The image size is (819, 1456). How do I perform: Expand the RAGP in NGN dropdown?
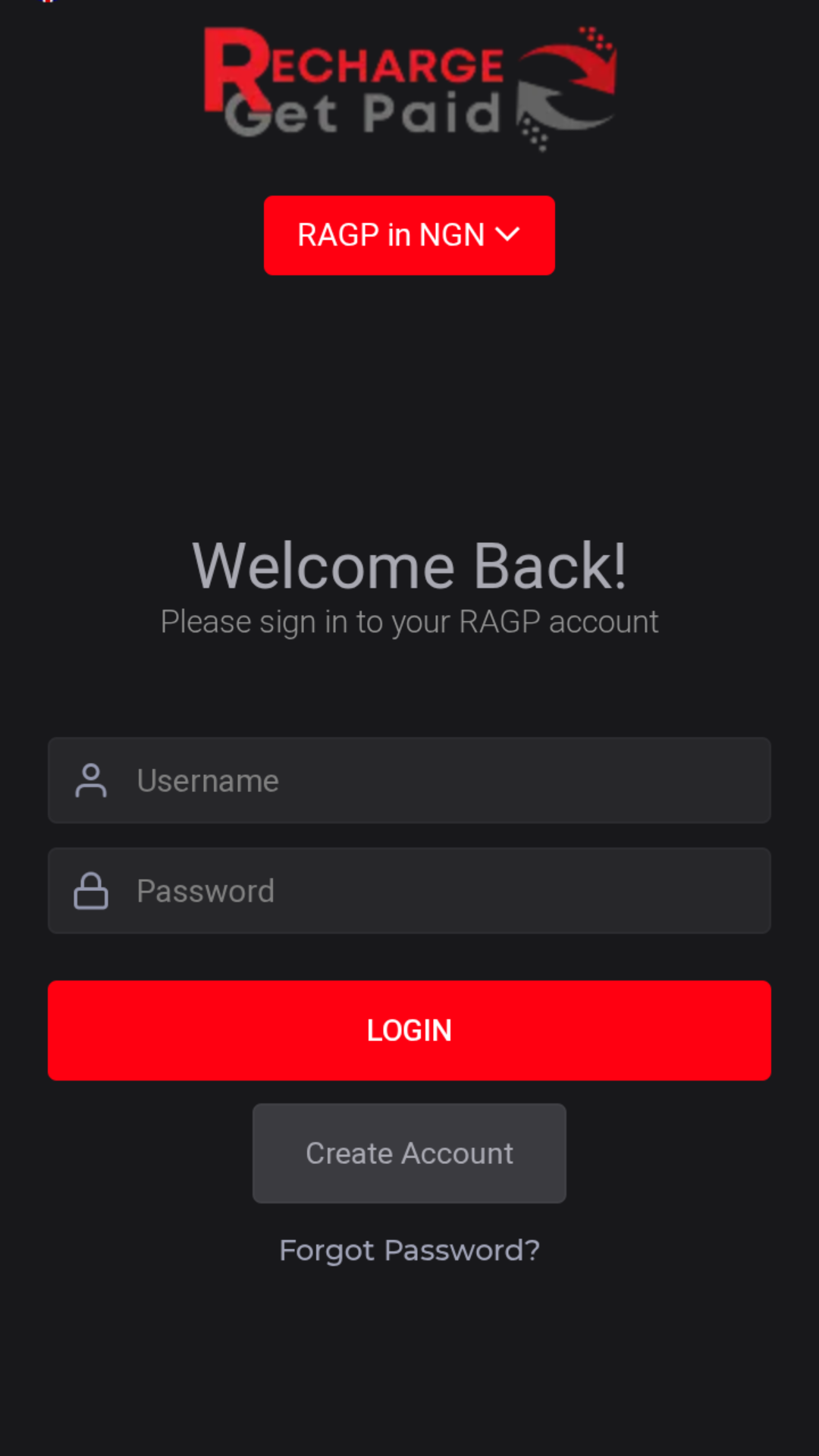click(409, 235)
